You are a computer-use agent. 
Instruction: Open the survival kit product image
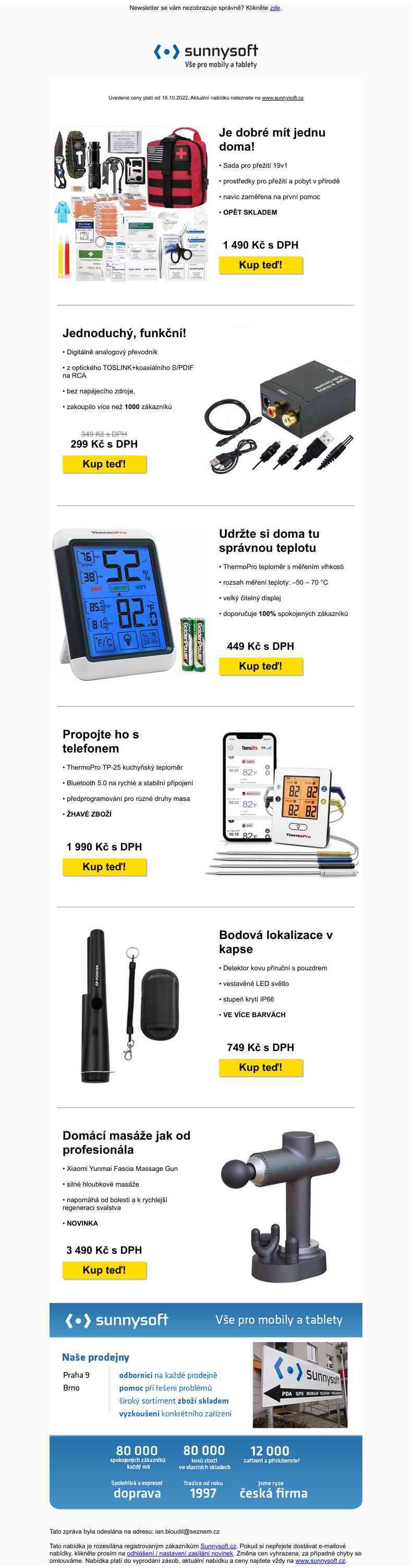(x=131, y=204)
